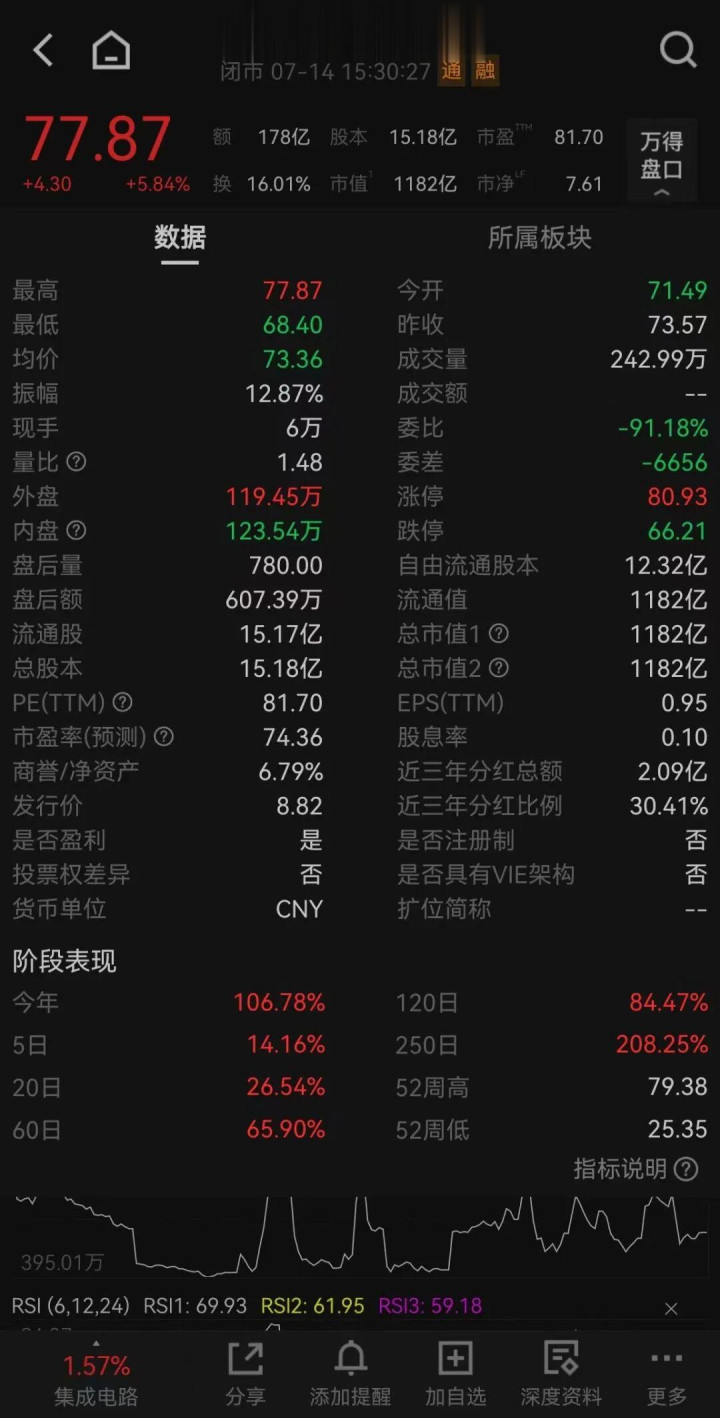Open the 内盘 help icon
Image resolution: width=720 pixels, height=1418 pixels.
[x=76, y=531]
